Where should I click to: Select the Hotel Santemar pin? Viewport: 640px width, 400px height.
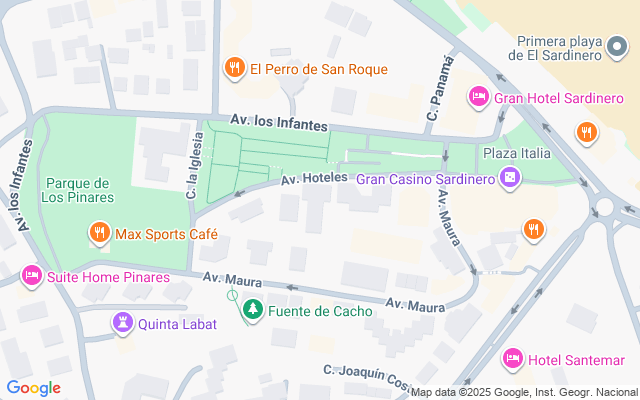(513, 359)
